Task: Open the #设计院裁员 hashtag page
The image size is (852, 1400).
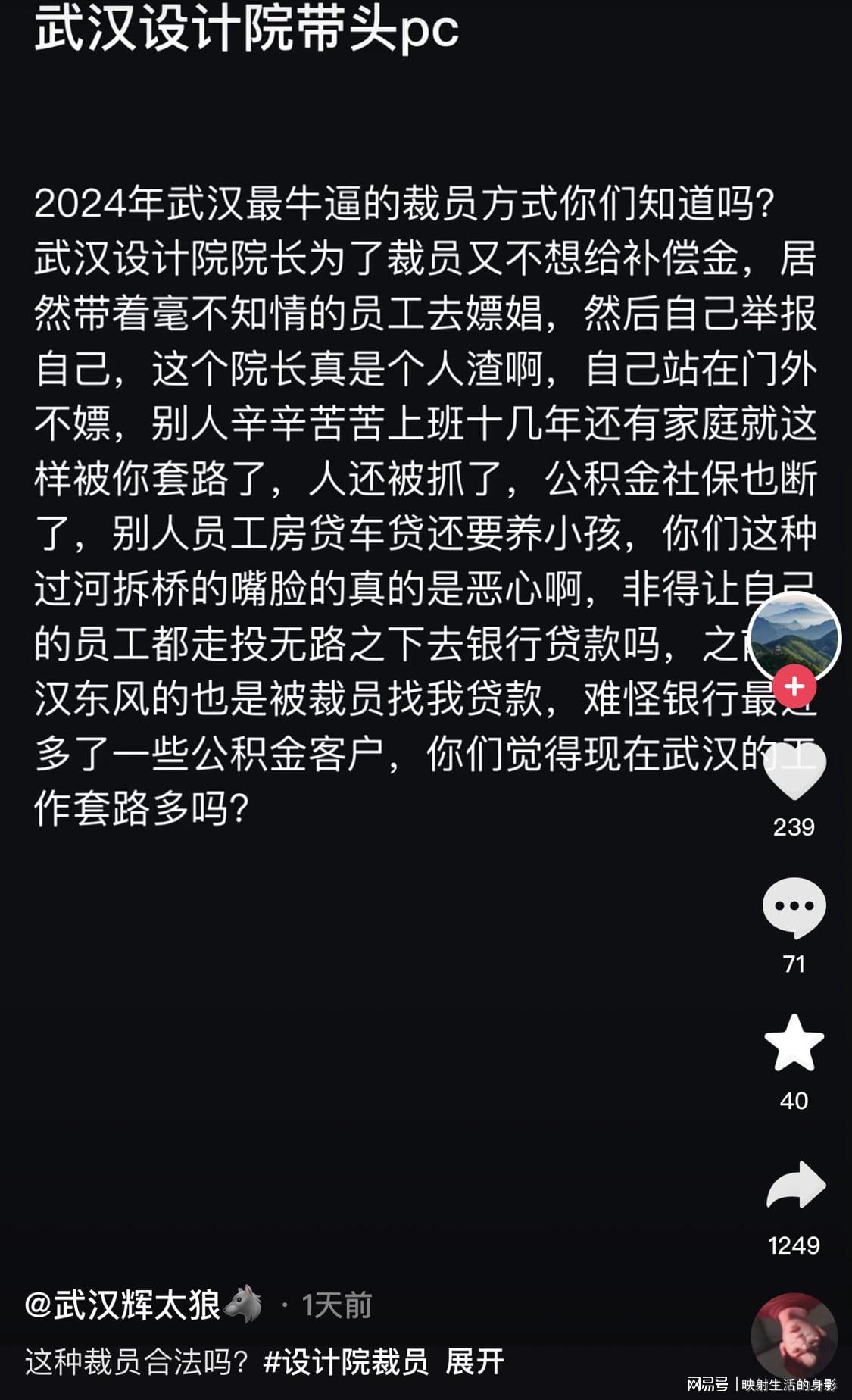Action: pos(345,1360)
